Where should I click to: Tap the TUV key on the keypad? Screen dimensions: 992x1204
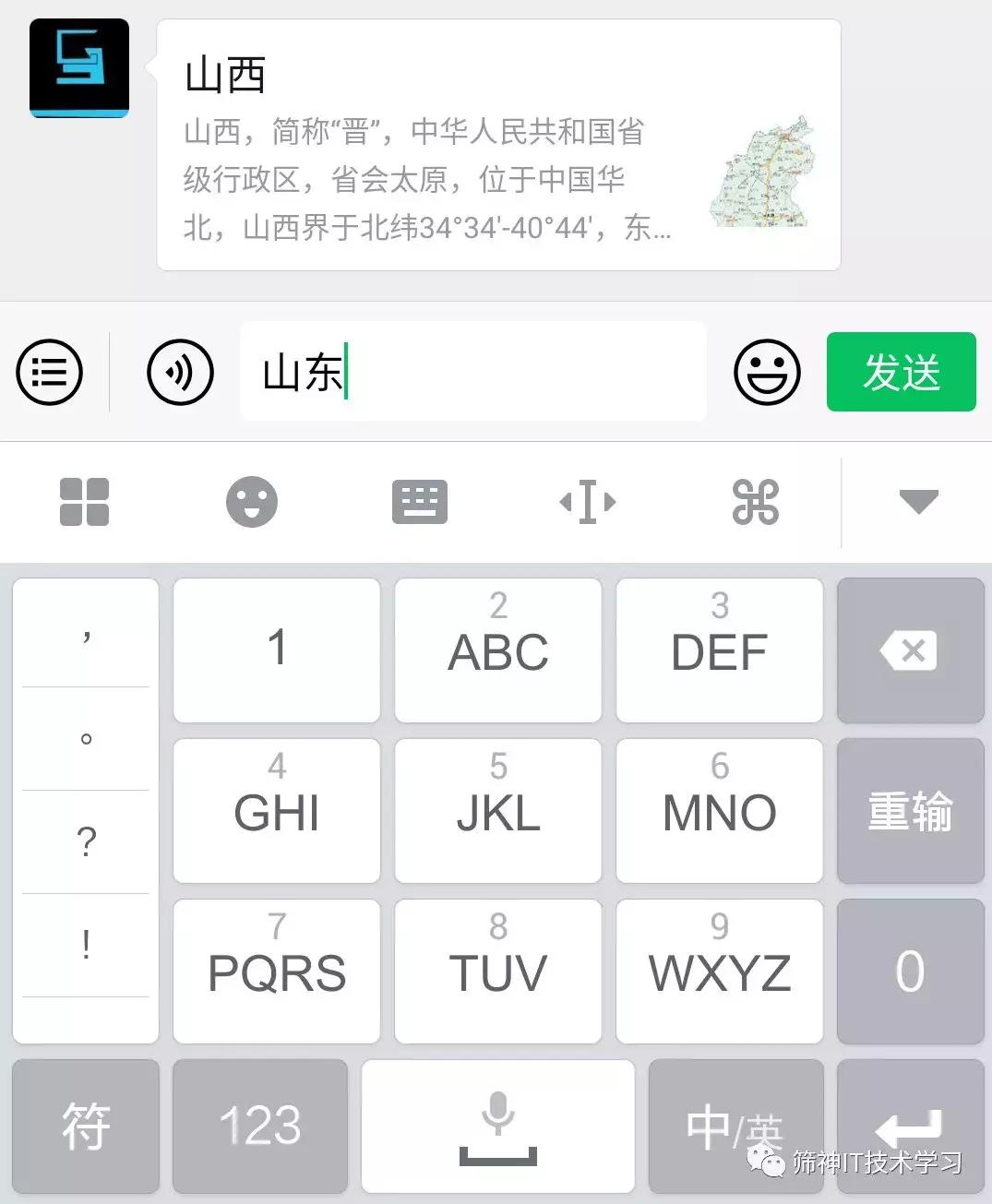[497, 971]
